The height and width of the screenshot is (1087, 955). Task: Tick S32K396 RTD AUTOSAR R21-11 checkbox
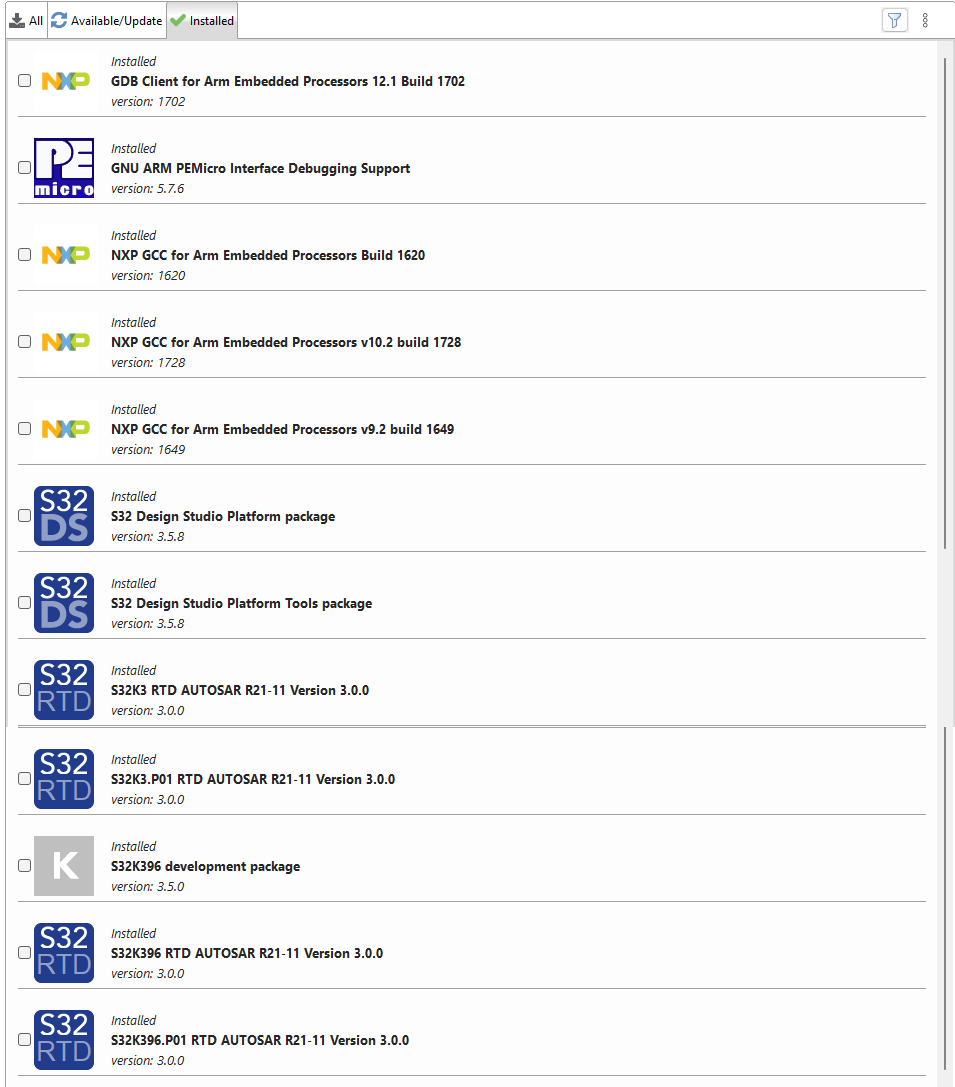tap(25, 953)
